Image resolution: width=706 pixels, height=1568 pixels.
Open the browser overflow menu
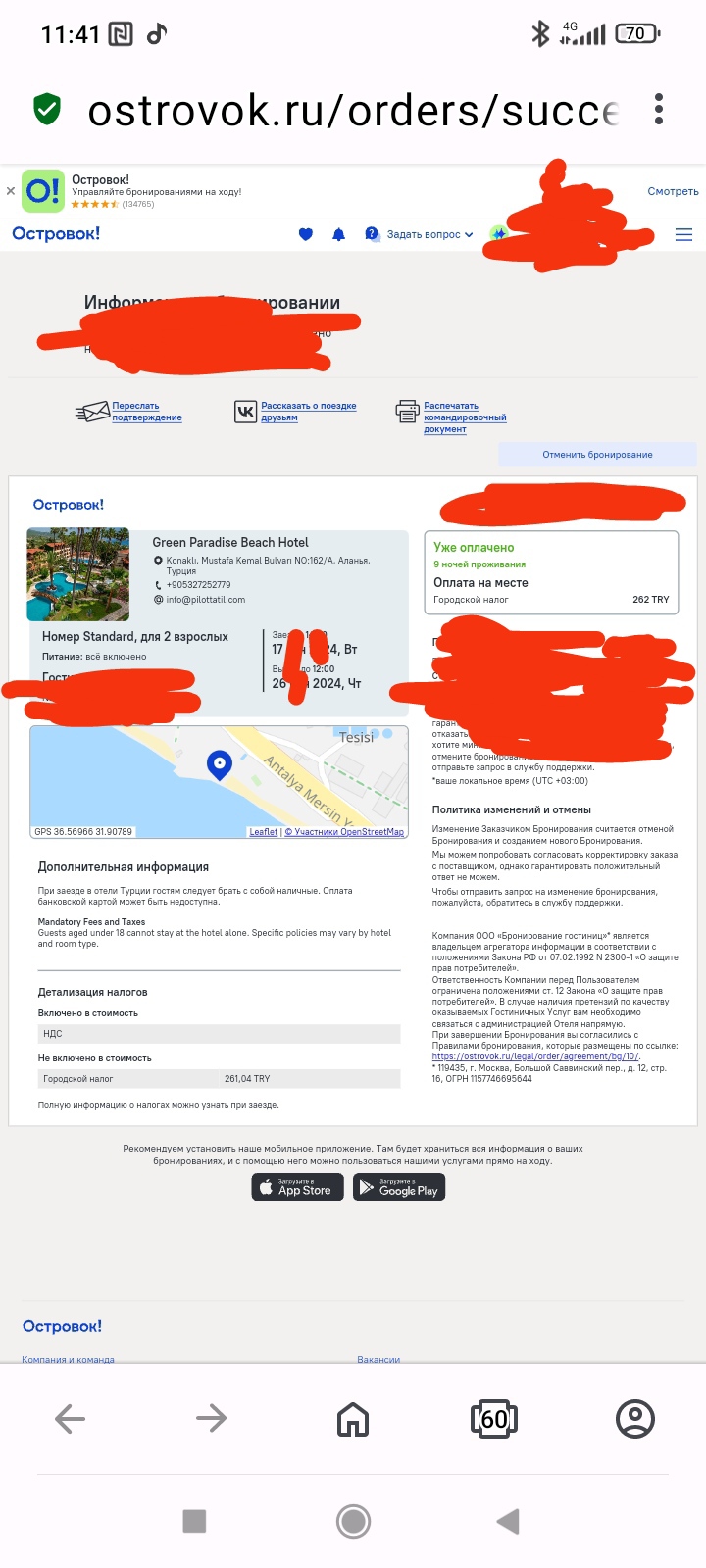tap(659, 110)
